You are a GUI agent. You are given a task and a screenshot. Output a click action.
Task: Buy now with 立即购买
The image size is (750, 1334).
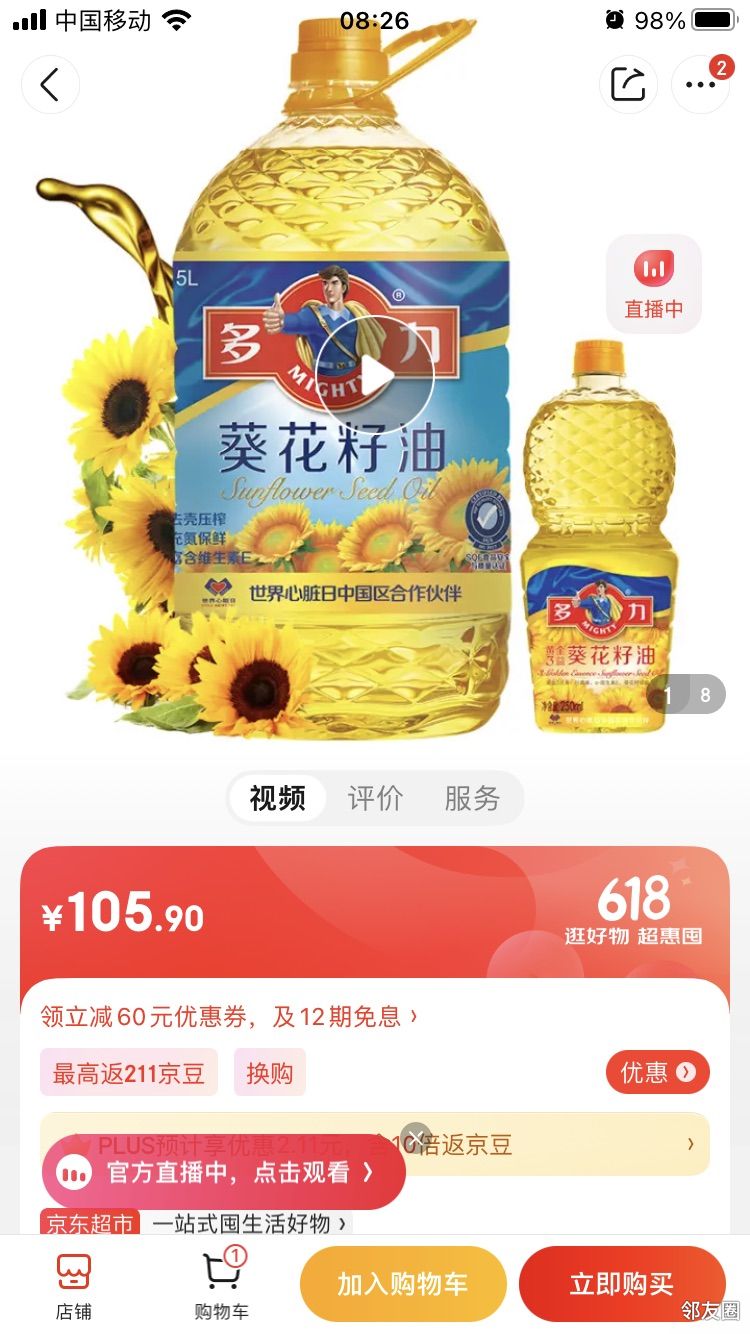pyautogui.click(x=621, y=1284)
